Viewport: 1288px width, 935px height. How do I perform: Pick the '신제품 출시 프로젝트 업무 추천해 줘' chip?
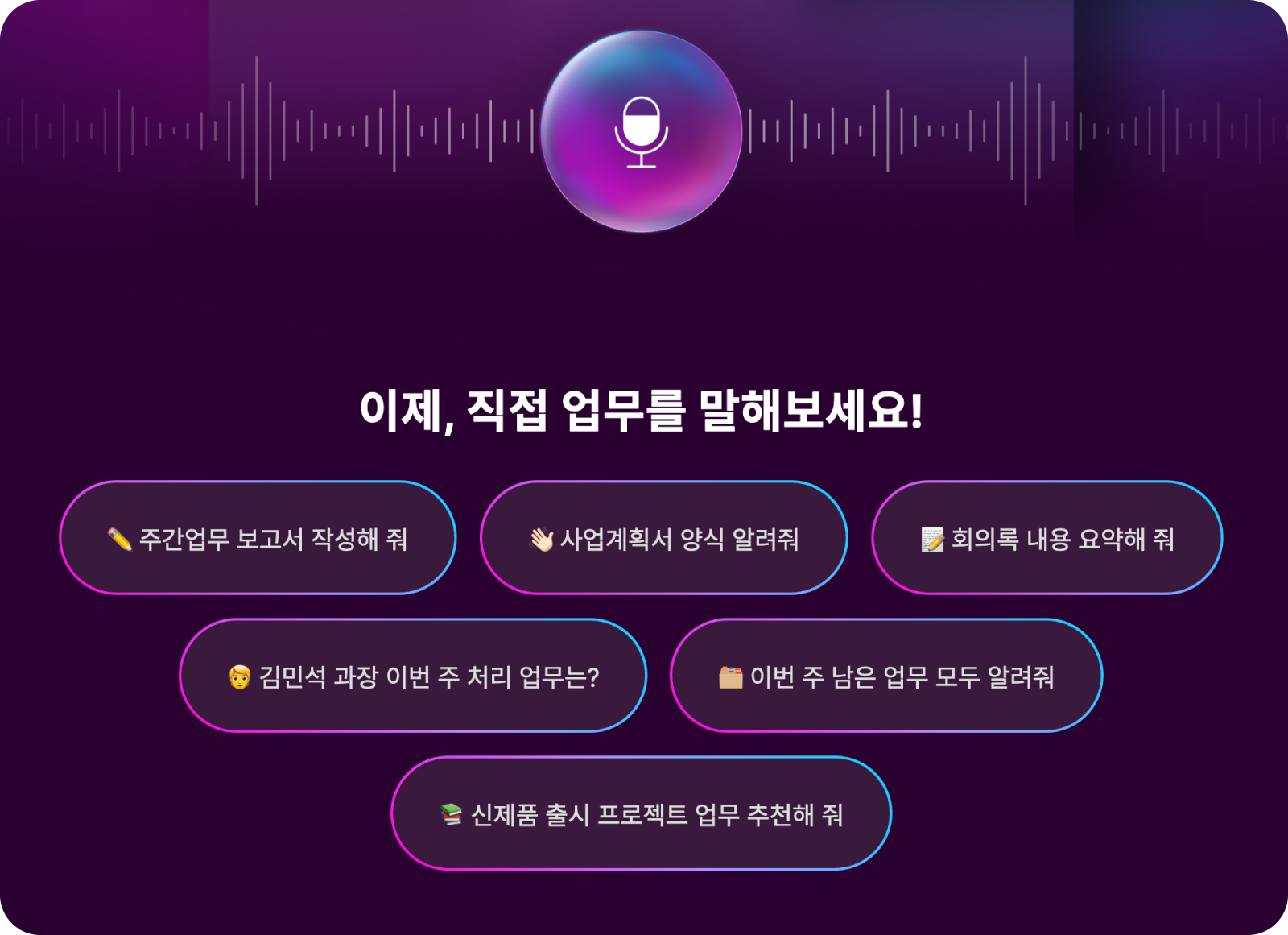641,813
